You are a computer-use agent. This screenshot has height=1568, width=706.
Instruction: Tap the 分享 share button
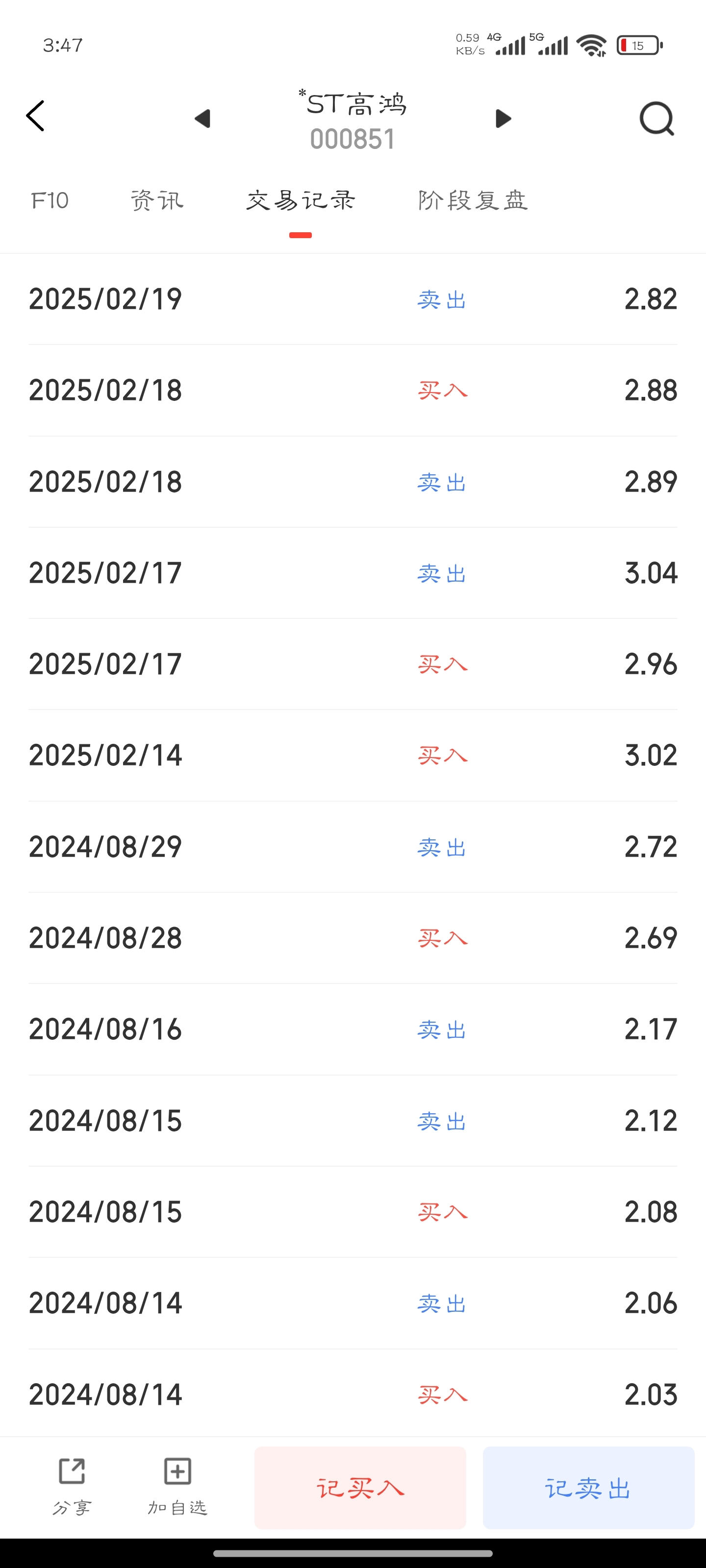click(x=72, y=1487)
